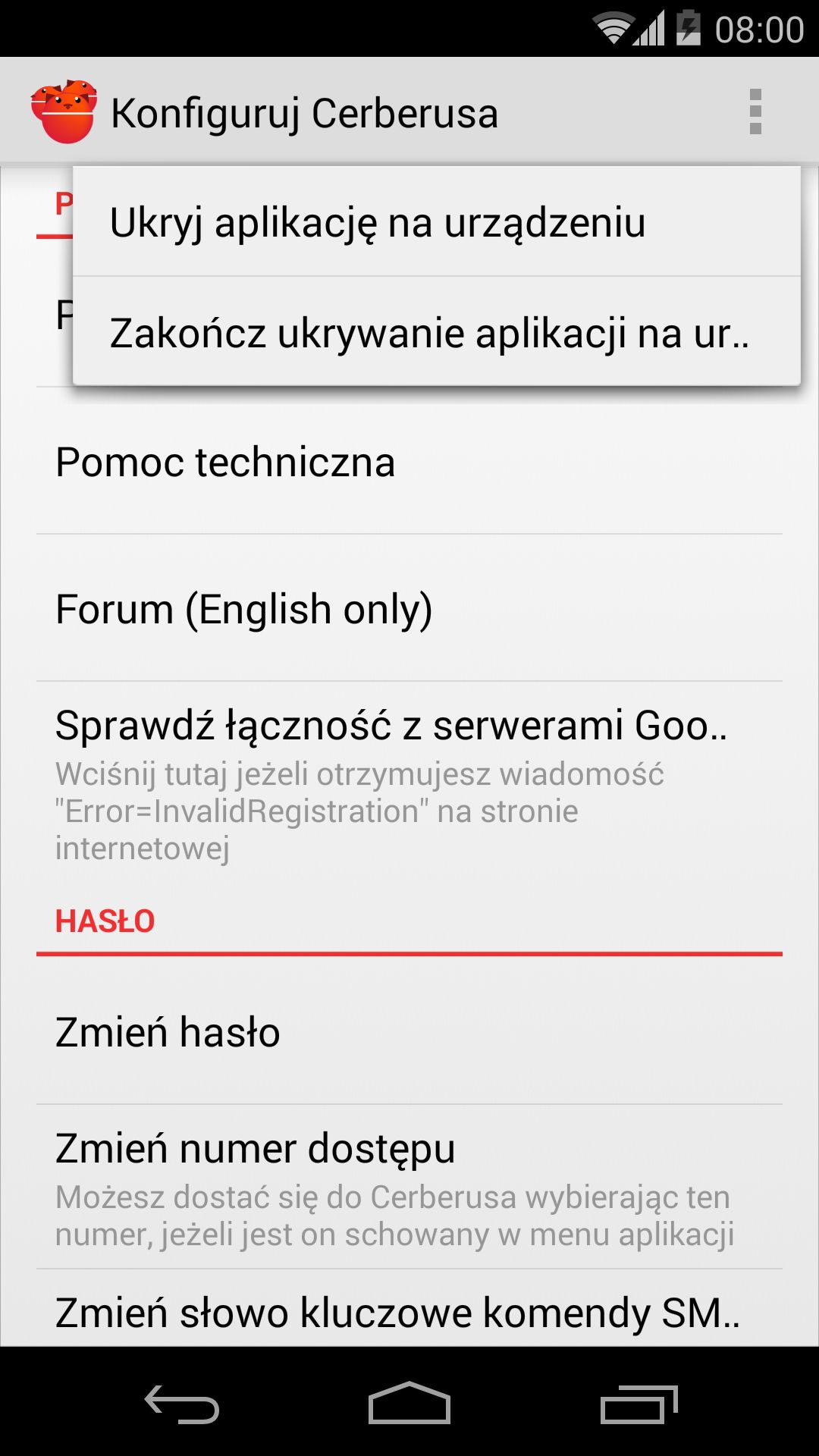819x1456 pixels.
Task: Open Zmień numer dostępu
Action: (x=409, y=1187)
